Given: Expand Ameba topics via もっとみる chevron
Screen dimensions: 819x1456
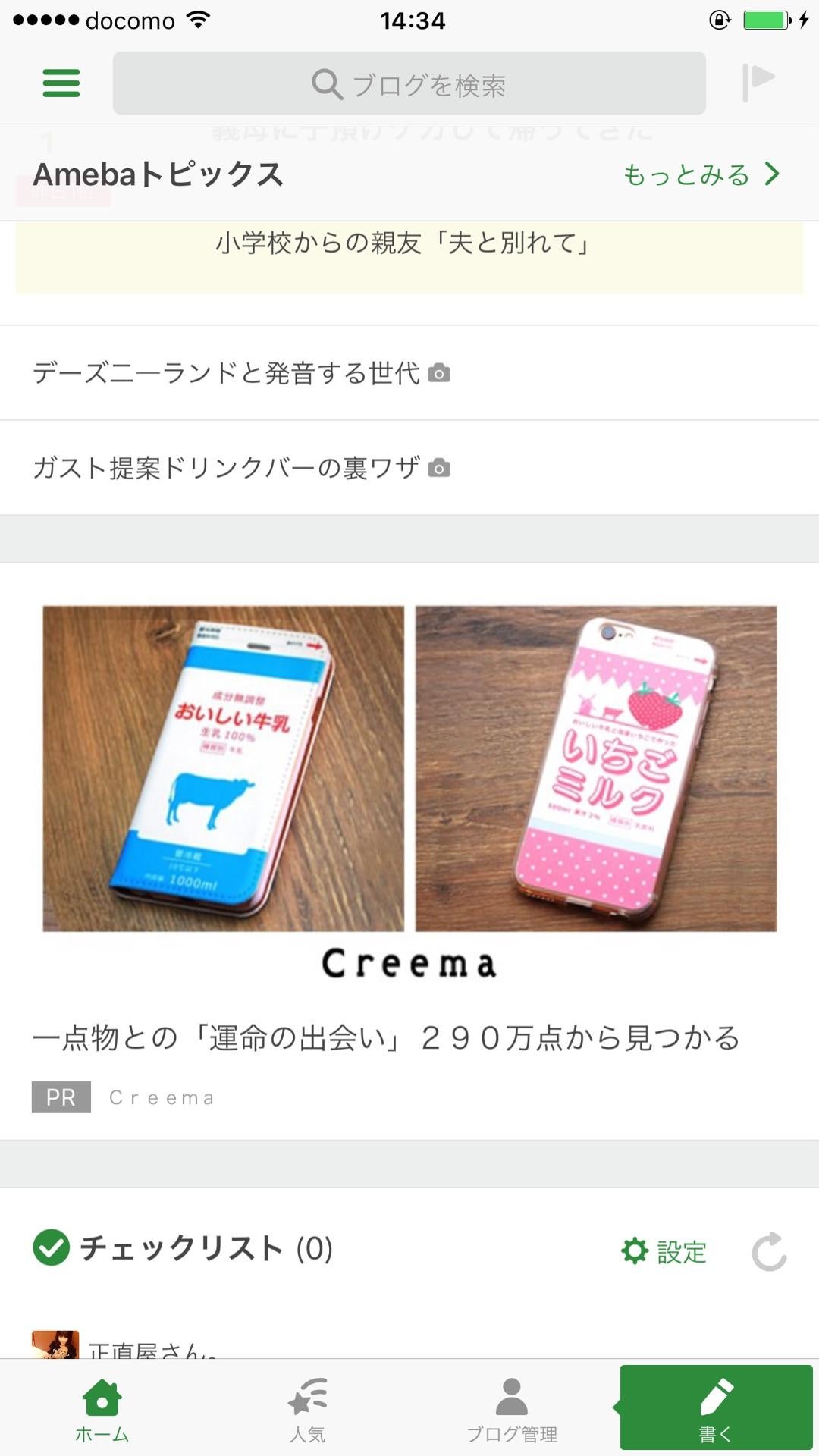Looking at the screenshot, I should tap(770, 174).
